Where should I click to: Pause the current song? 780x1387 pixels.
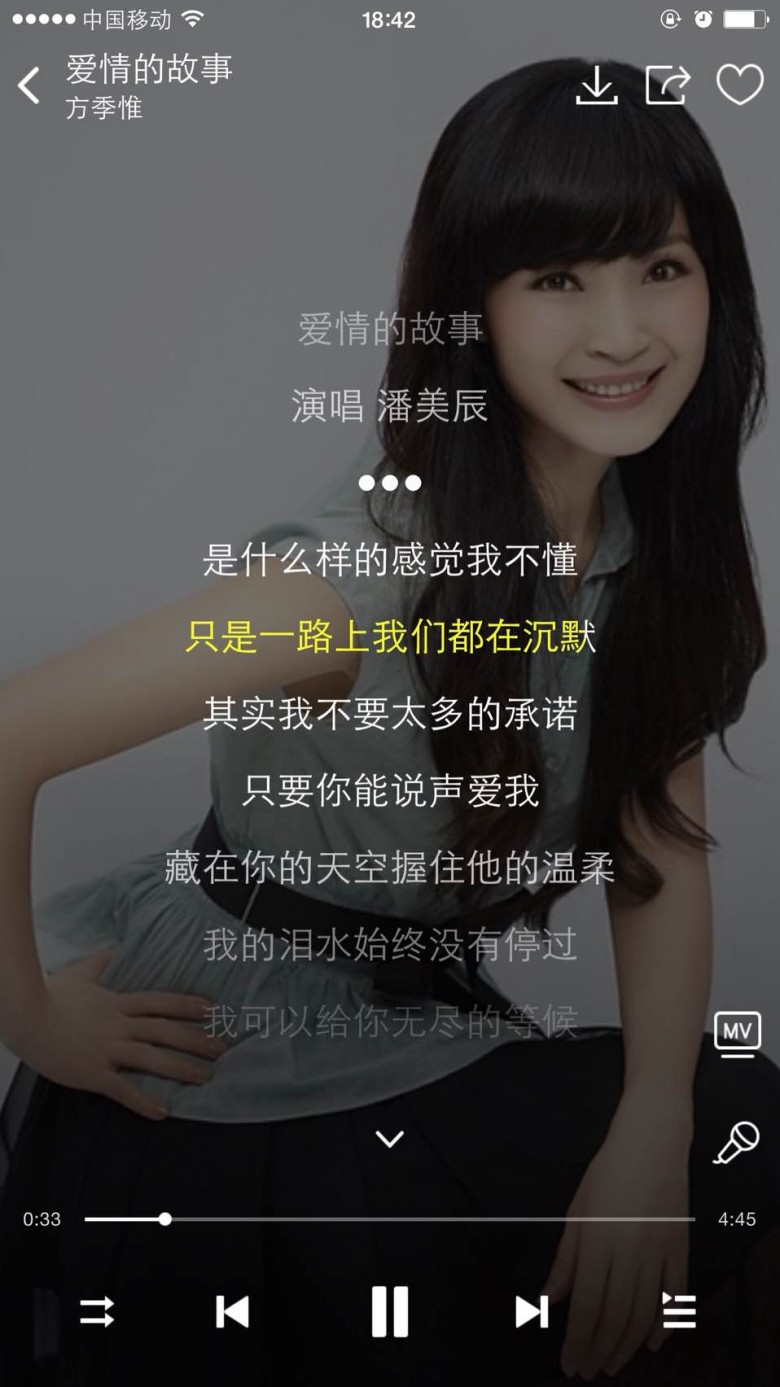(x=389, y=1311)
